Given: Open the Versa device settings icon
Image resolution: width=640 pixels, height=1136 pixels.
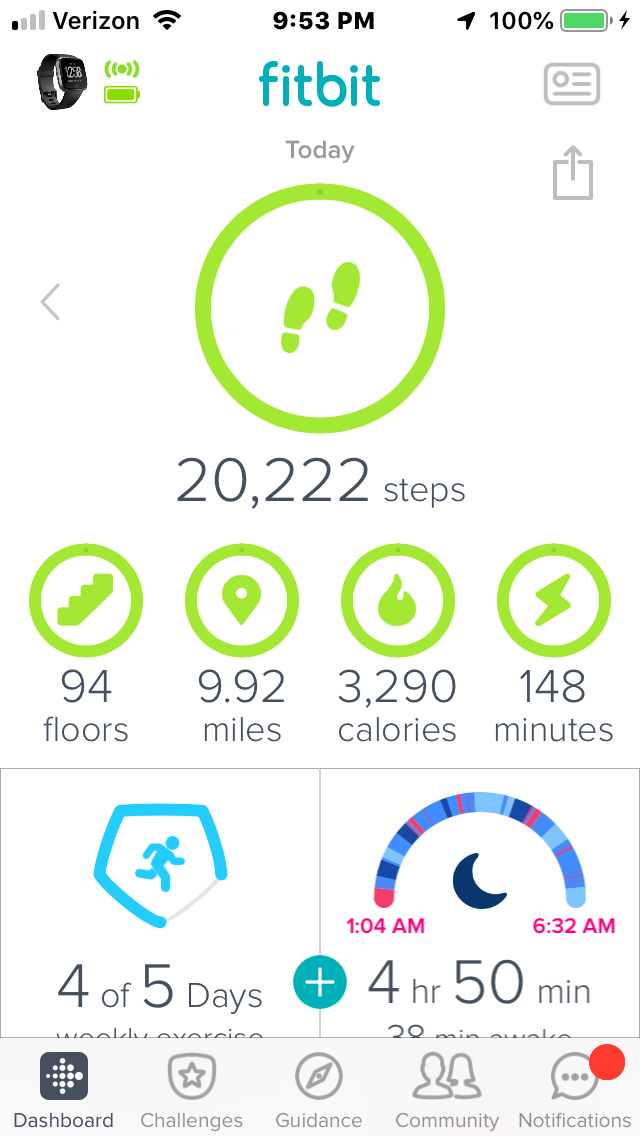Looking at the screenshot, I should click(64, 83).
